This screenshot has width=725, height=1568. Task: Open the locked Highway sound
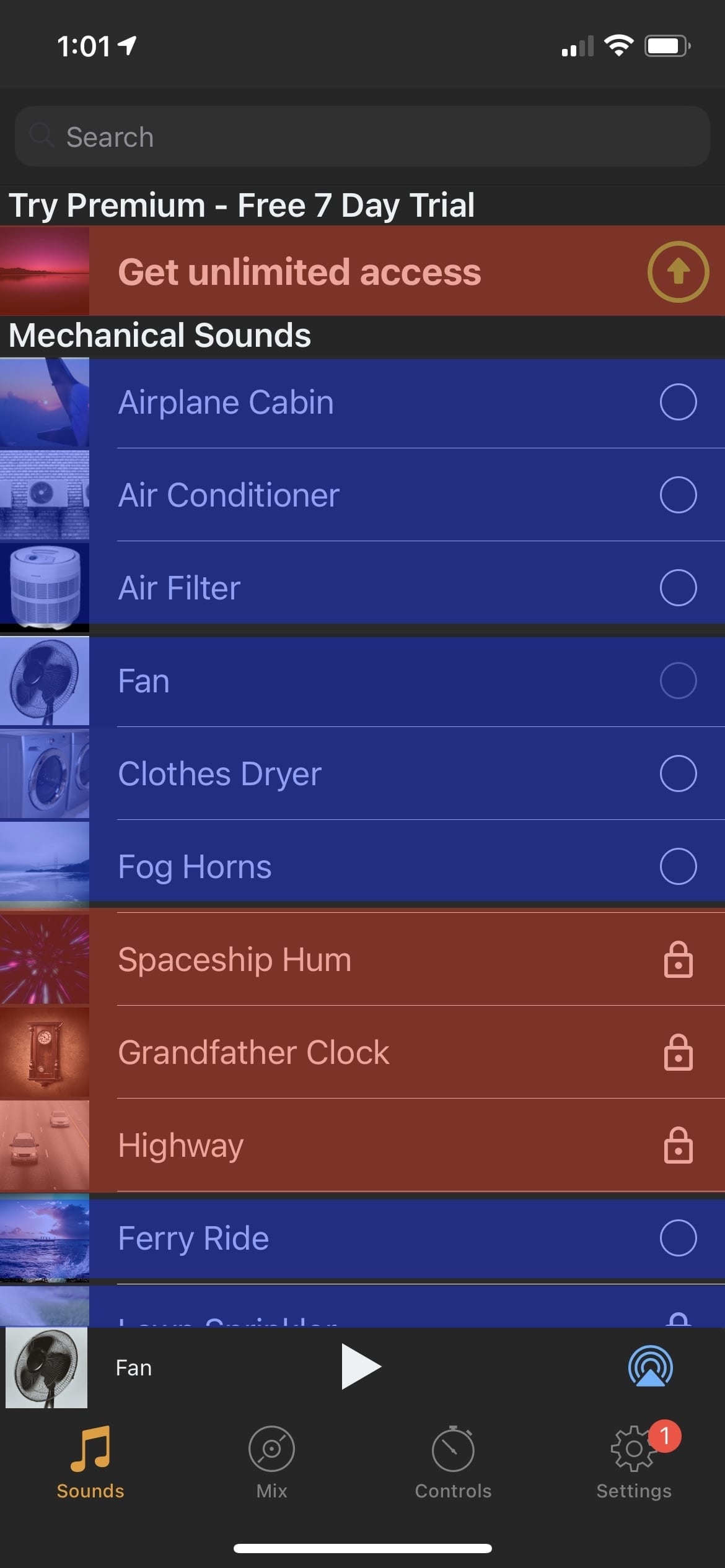[x=362, y=1146]
